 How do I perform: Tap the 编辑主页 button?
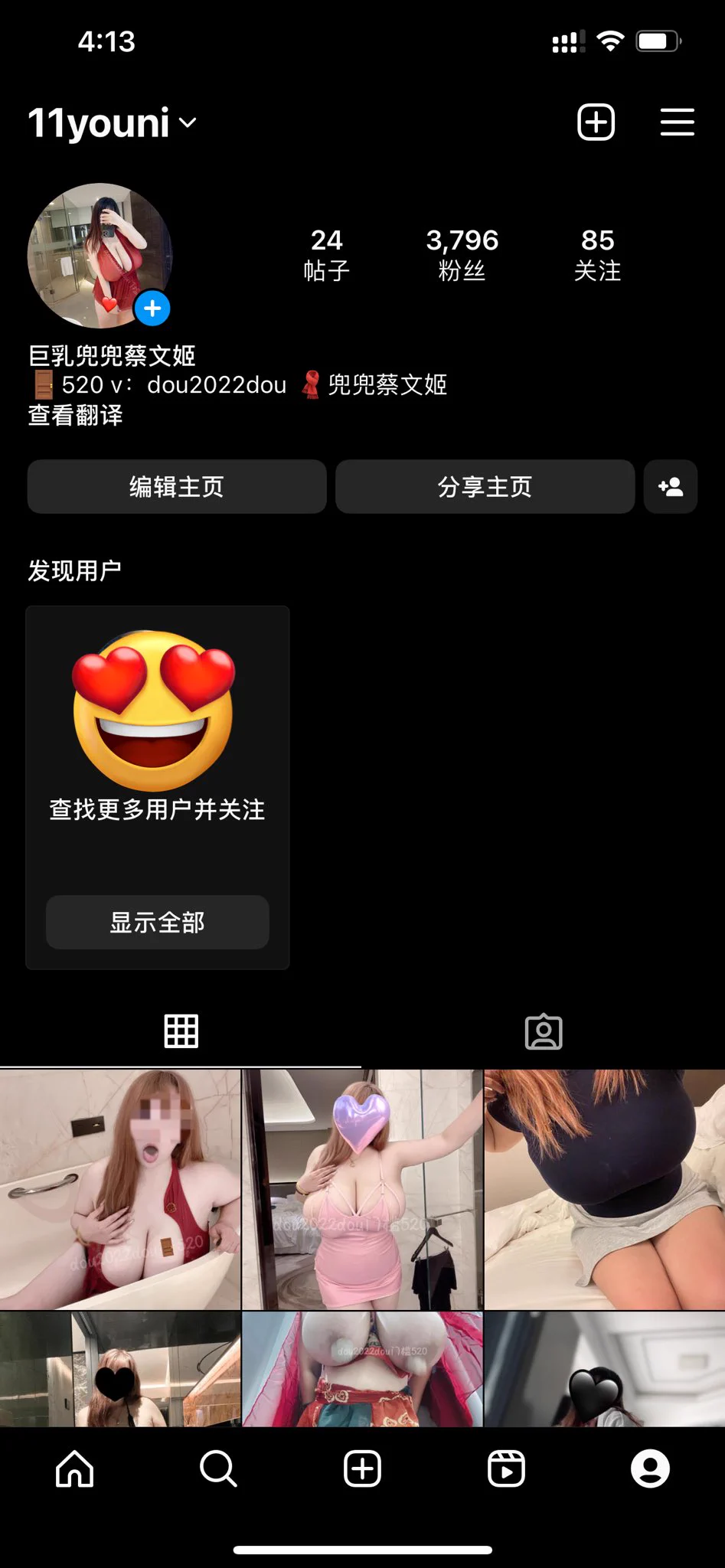[x=177, y=487]
